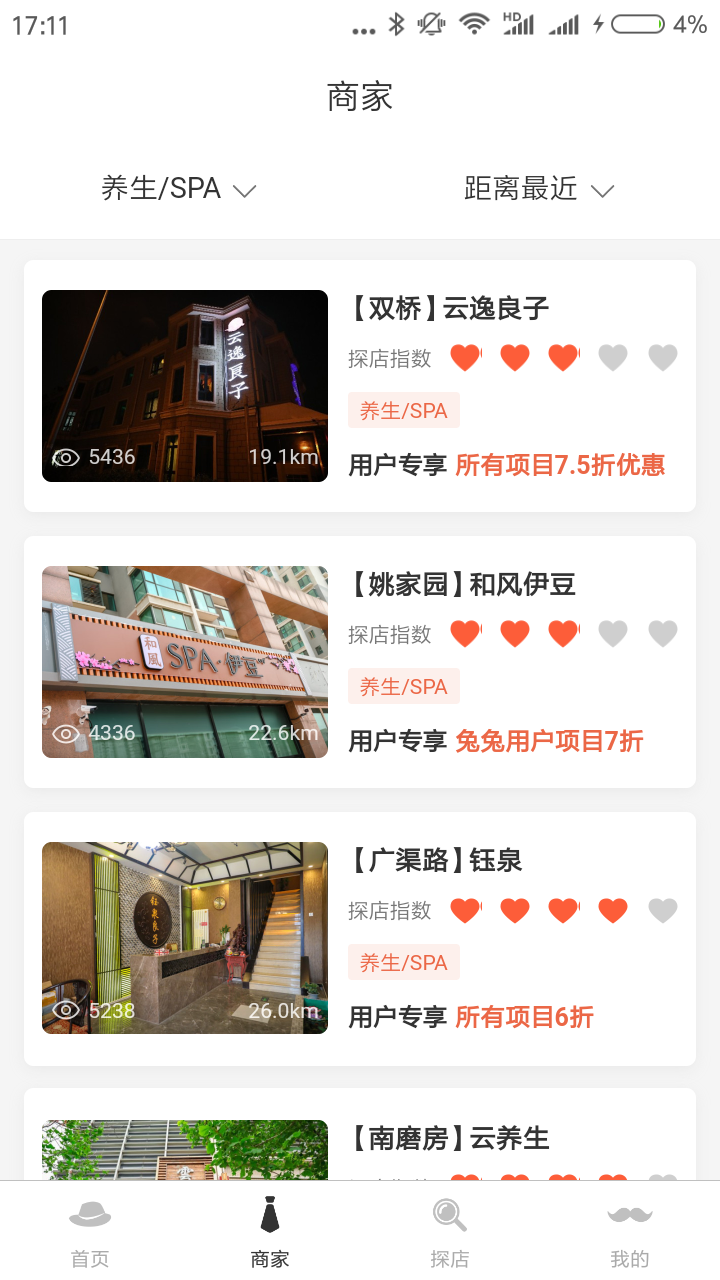Click the chevron next to 距离最近
Screen dimensions: 720x1280
[x=603, y=190]
